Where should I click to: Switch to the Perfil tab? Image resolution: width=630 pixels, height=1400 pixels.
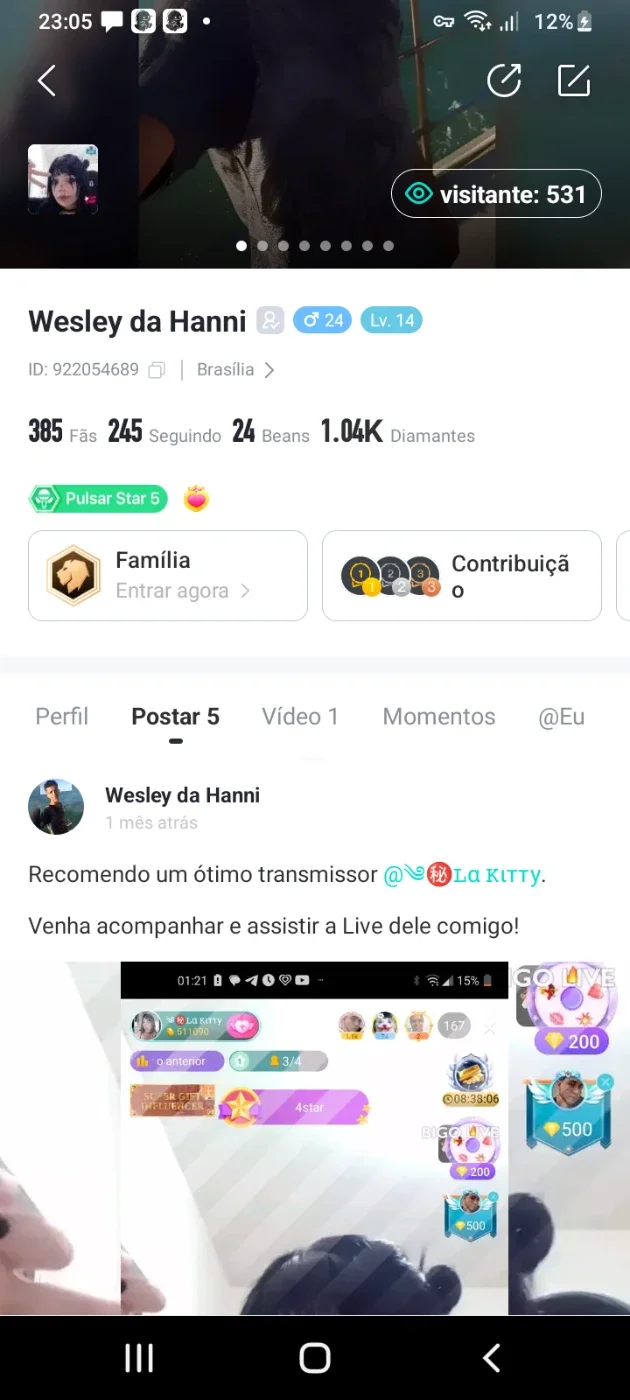(62, 716)
